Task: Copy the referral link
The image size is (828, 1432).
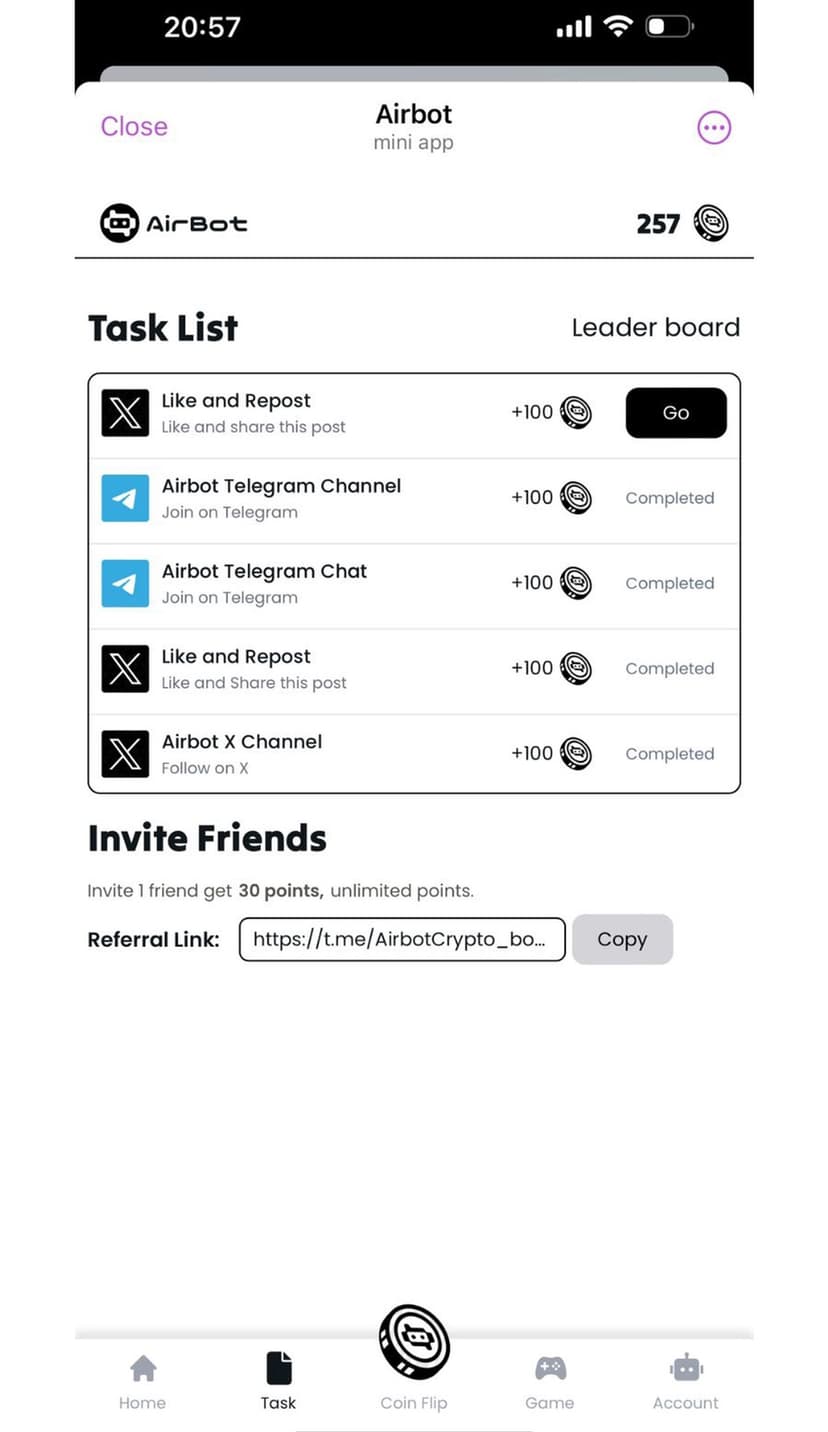Action: 622,939
